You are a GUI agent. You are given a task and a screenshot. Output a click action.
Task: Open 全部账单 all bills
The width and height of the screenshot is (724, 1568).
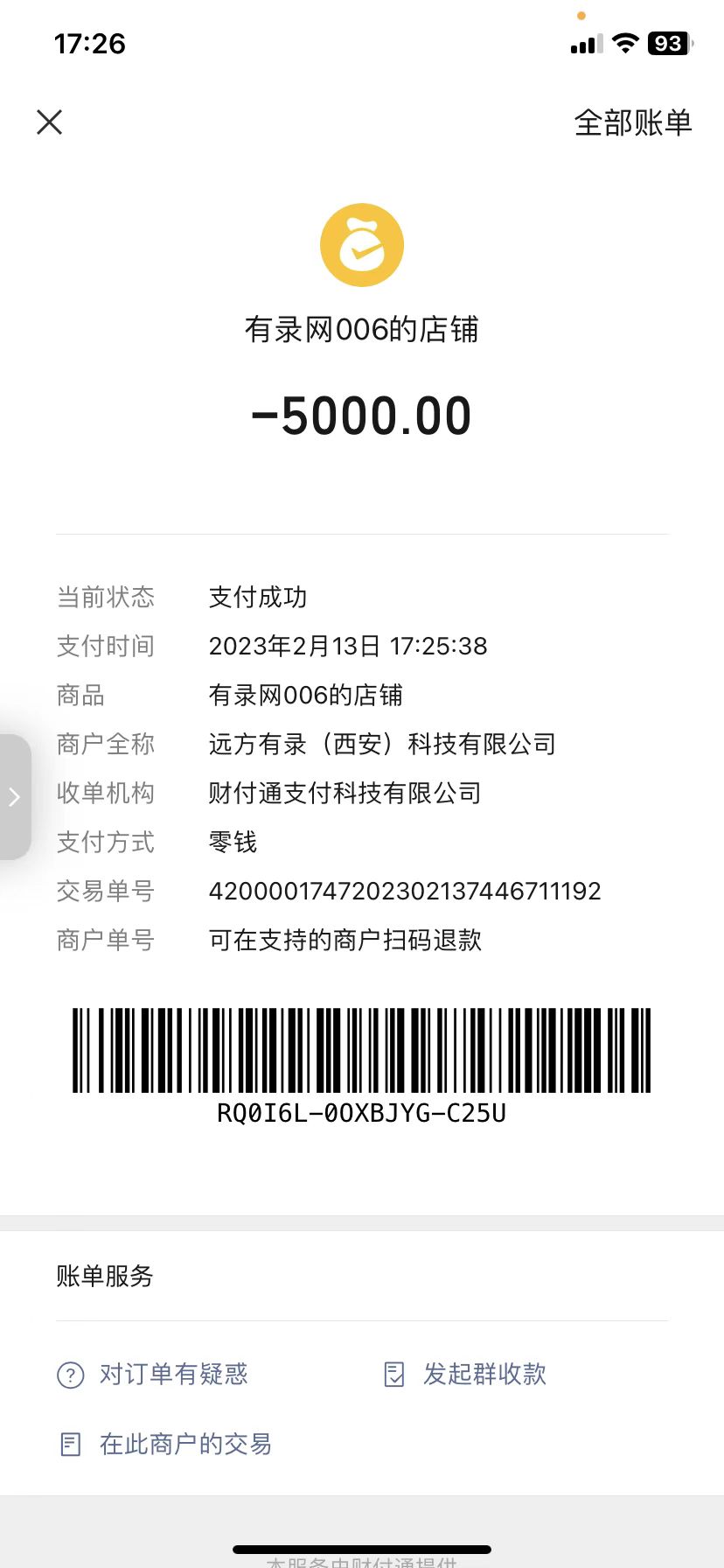pos(632,122)
